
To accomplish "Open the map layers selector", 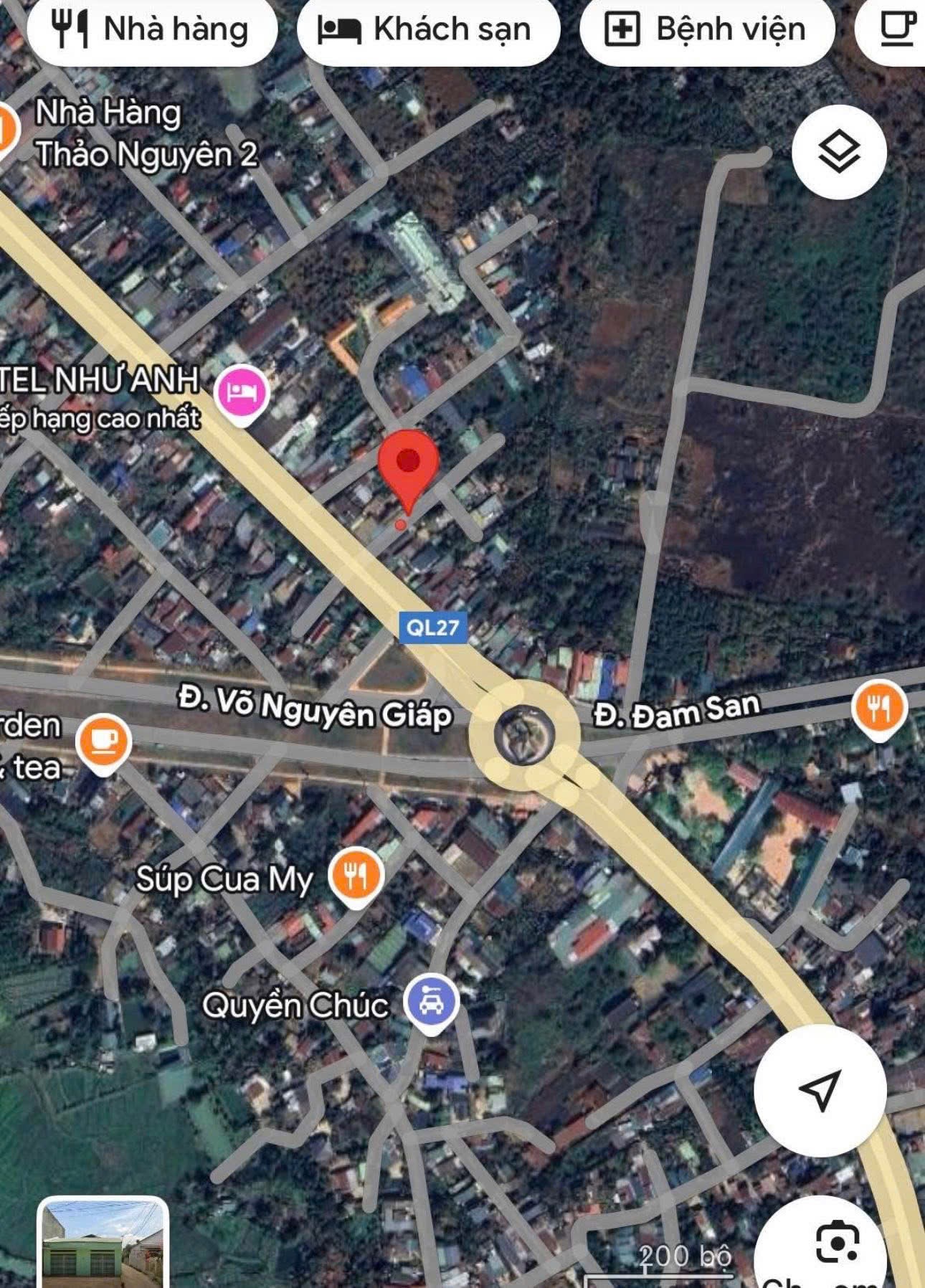I will [839, 152].
